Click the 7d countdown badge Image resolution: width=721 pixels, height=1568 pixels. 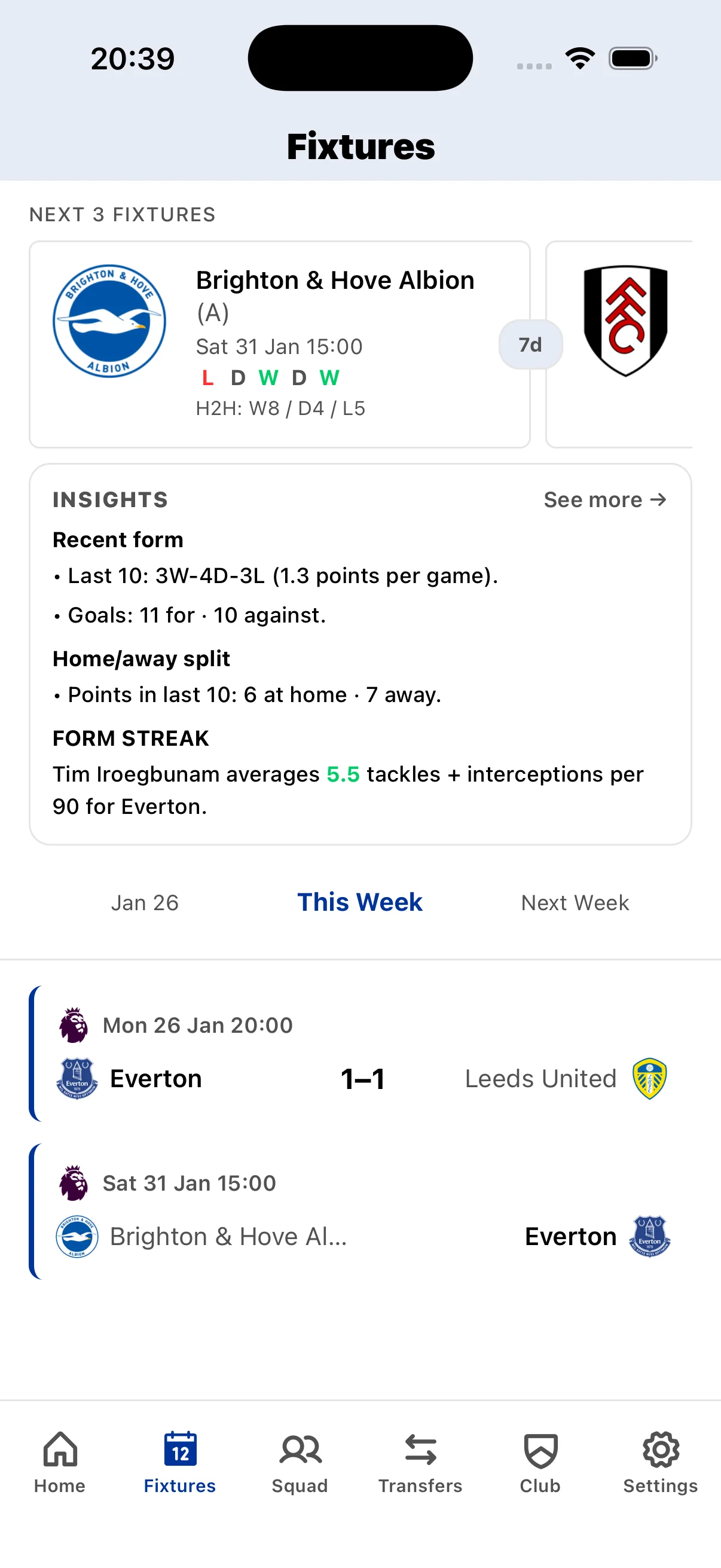pos(530,344)
